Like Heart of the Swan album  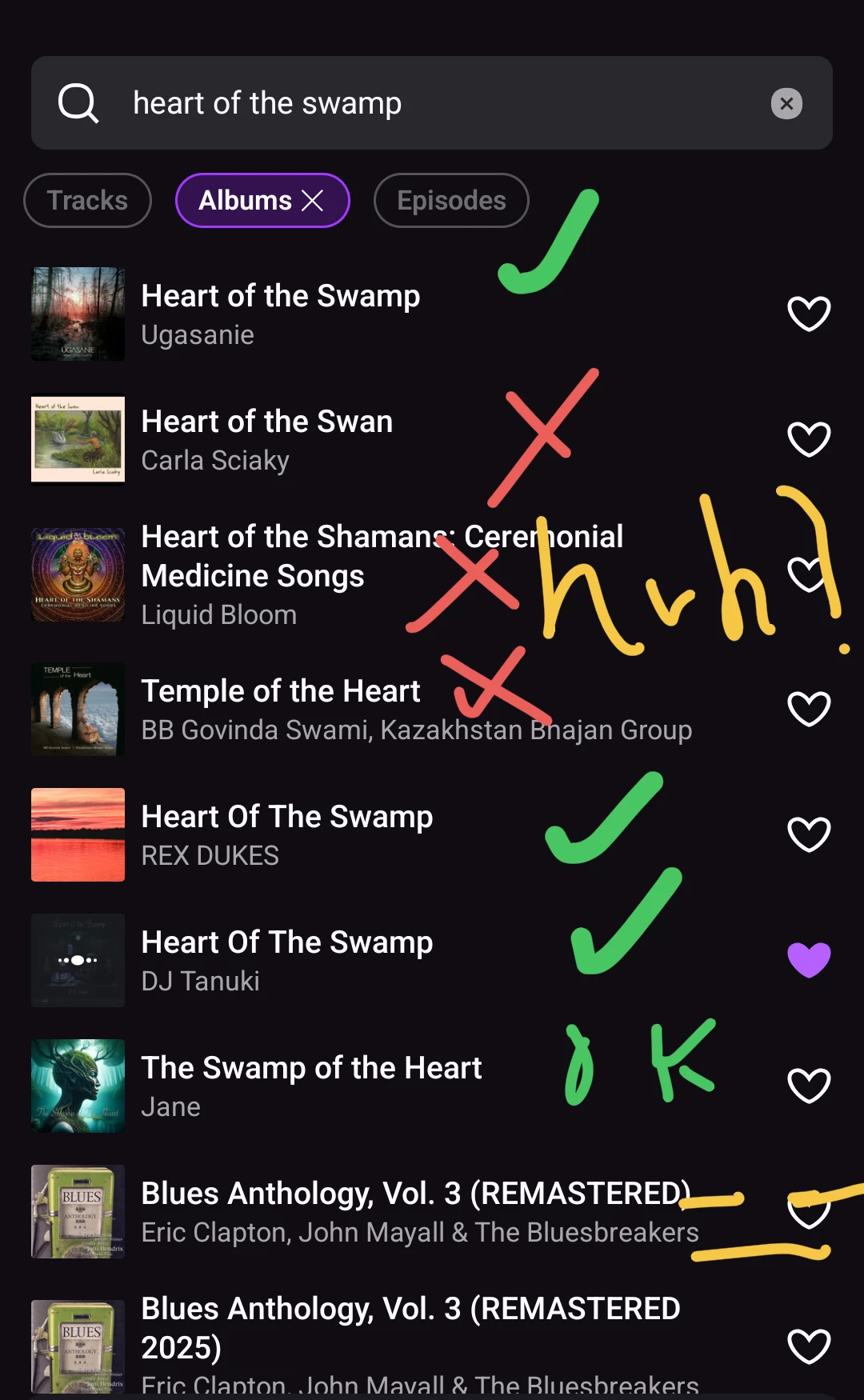pos(809,439)
